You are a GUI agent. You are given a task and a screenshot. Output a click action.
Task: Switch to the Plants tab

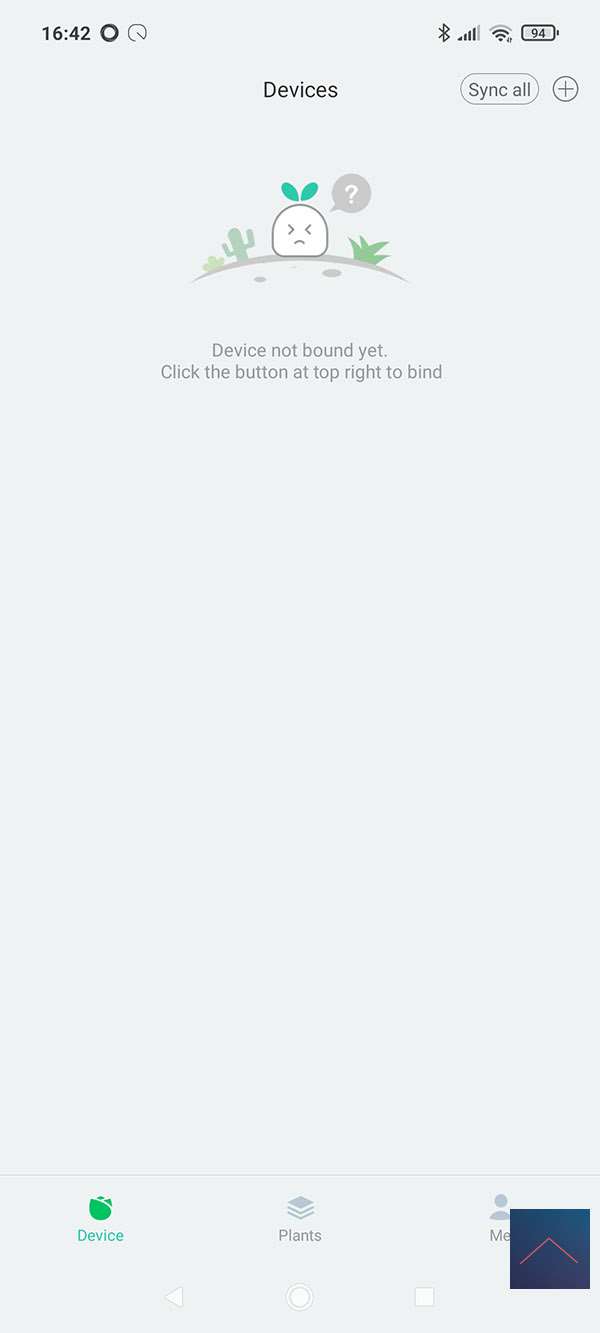tap(300, 1219)
